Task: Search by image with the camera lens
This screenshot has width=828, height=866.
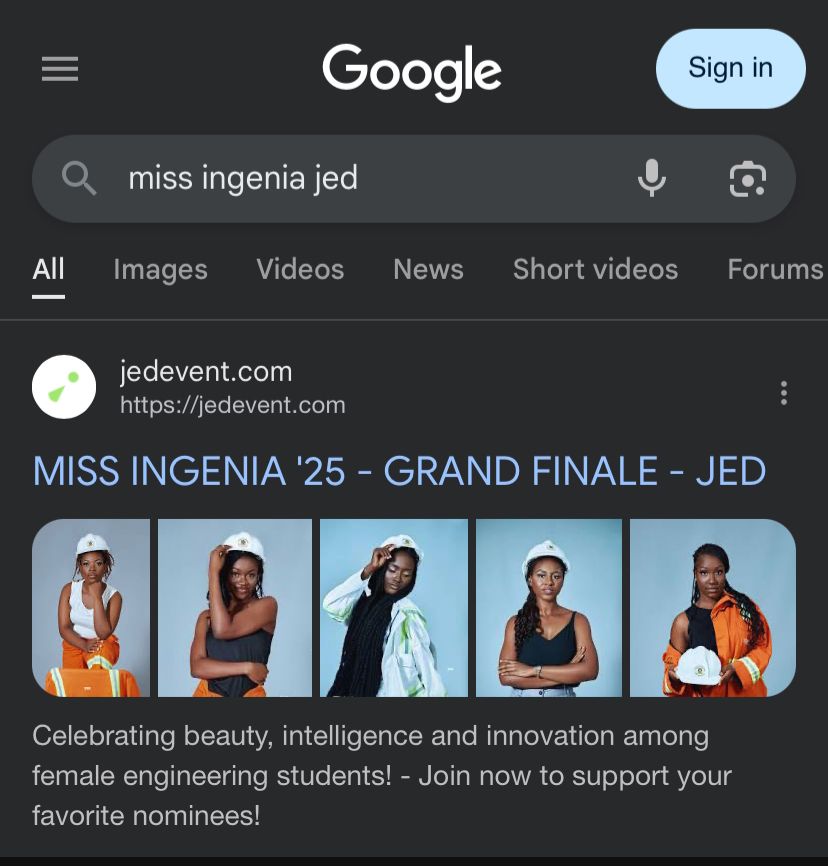Action: tap(747, 179)
